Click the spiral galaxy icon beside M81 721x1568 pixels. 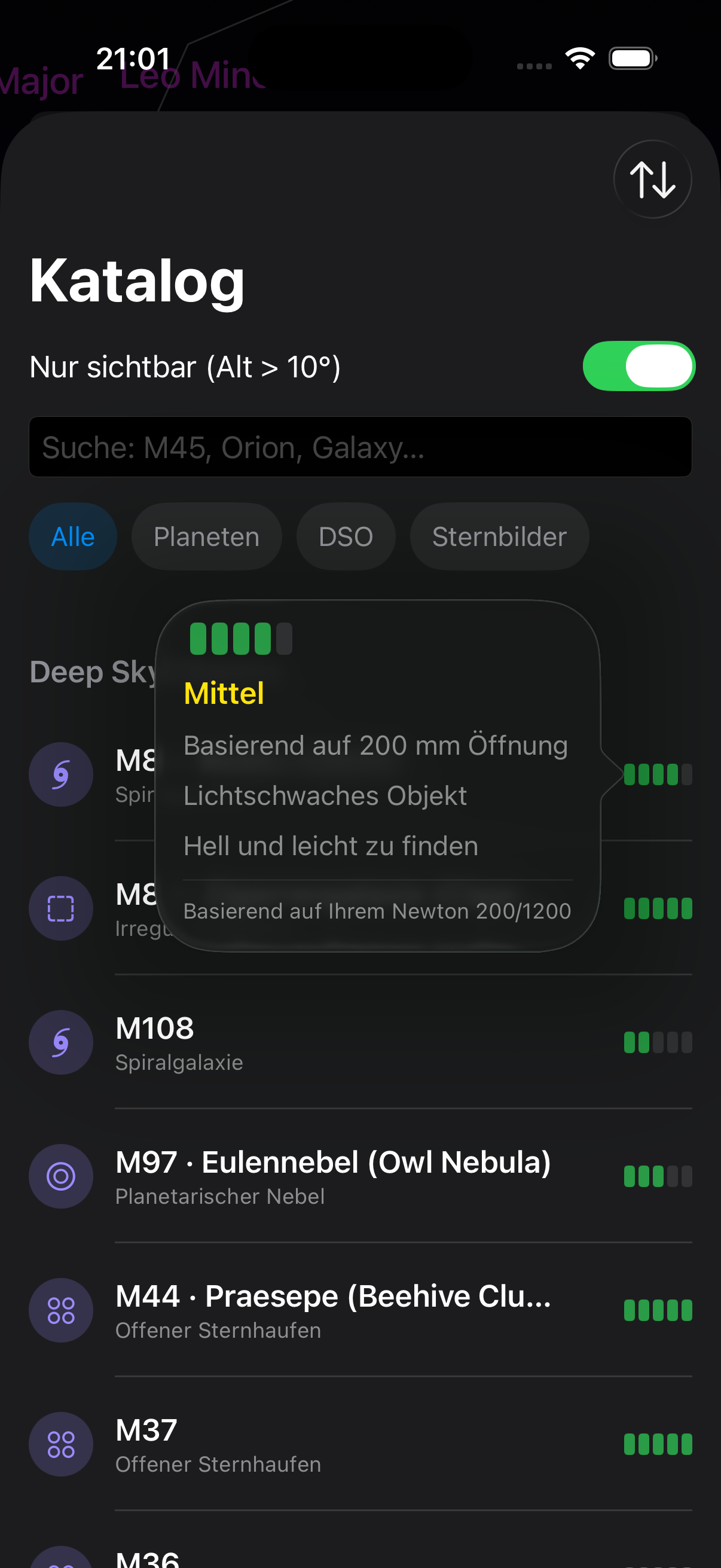coord(61,774)
